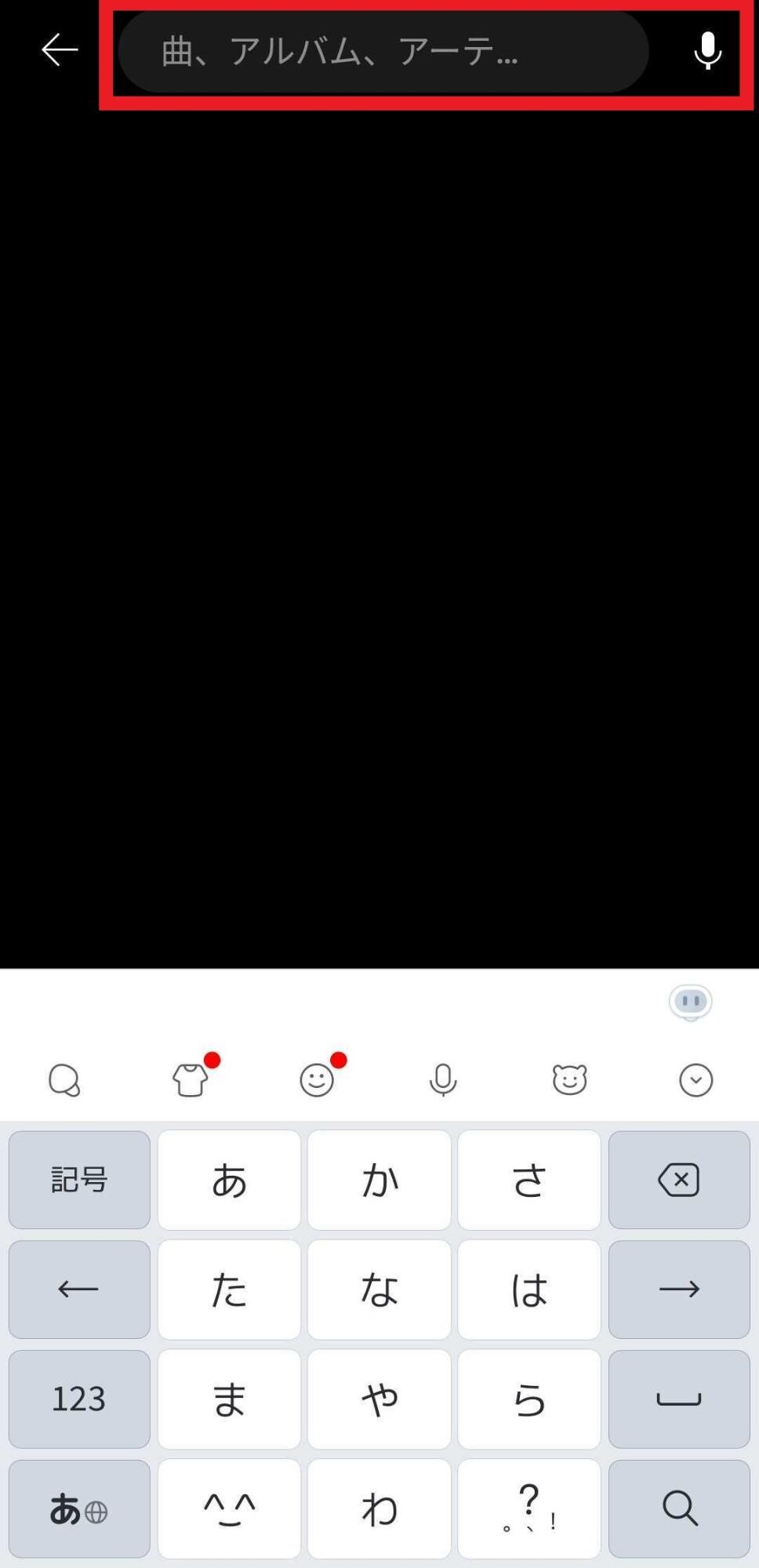The width and height of the screenshot is (759, 1568).
Task: Open the 記号 symbols keyboard
Action: click(x=79, y=1180)
